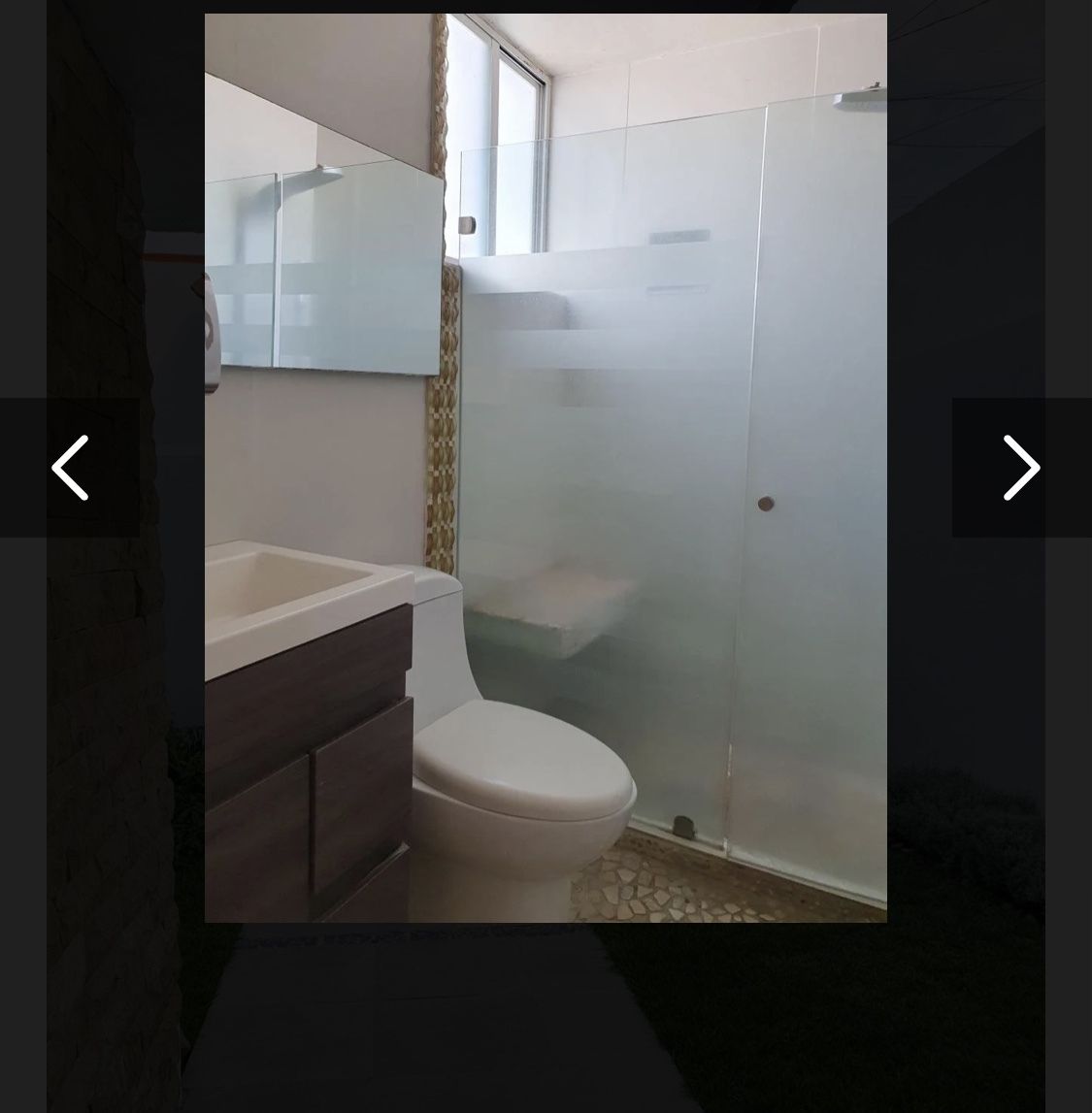Go to the next photo

[x=1020, y=468]
